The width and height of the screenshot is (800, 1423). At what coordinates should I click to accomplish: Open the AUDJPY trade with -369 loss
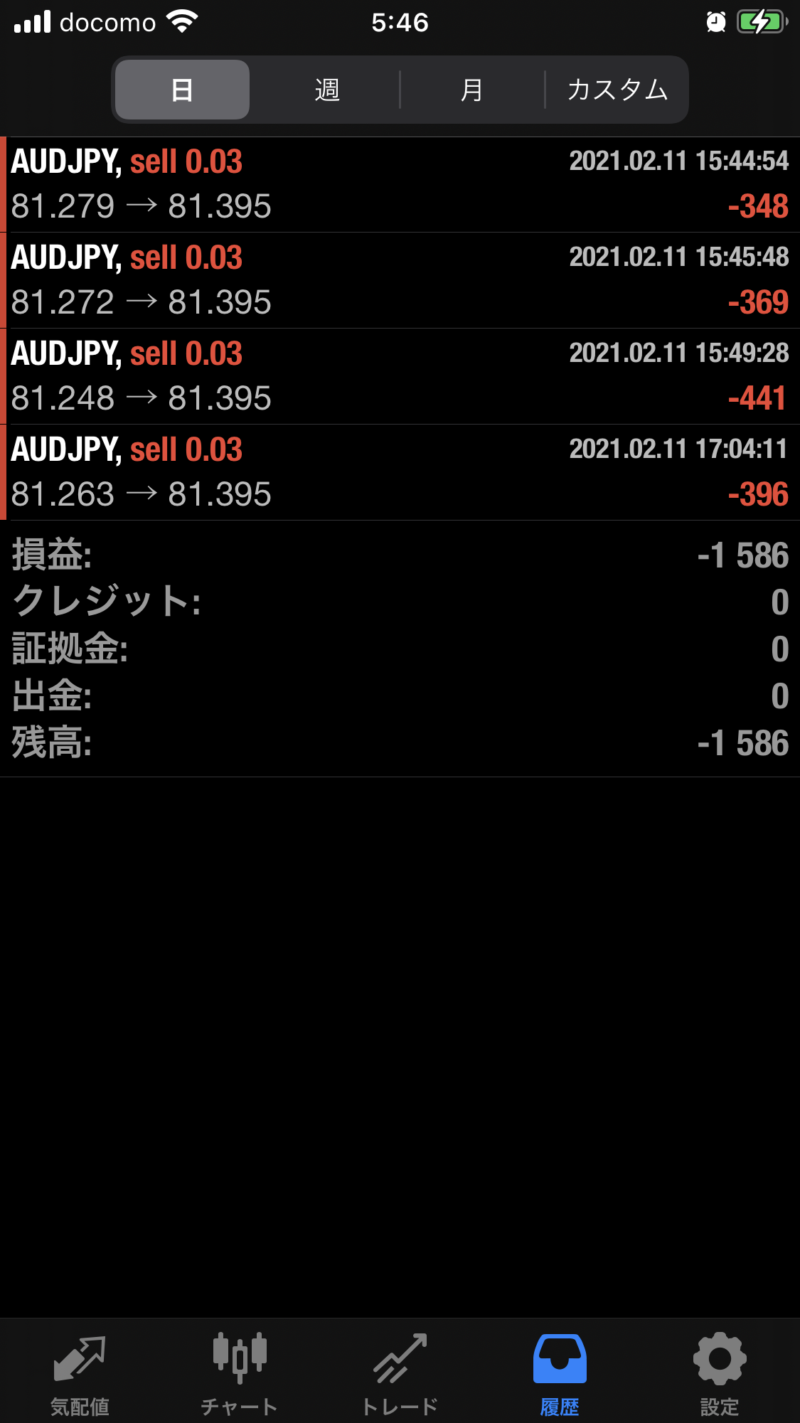pyautogui.click(x=400, y=281)
